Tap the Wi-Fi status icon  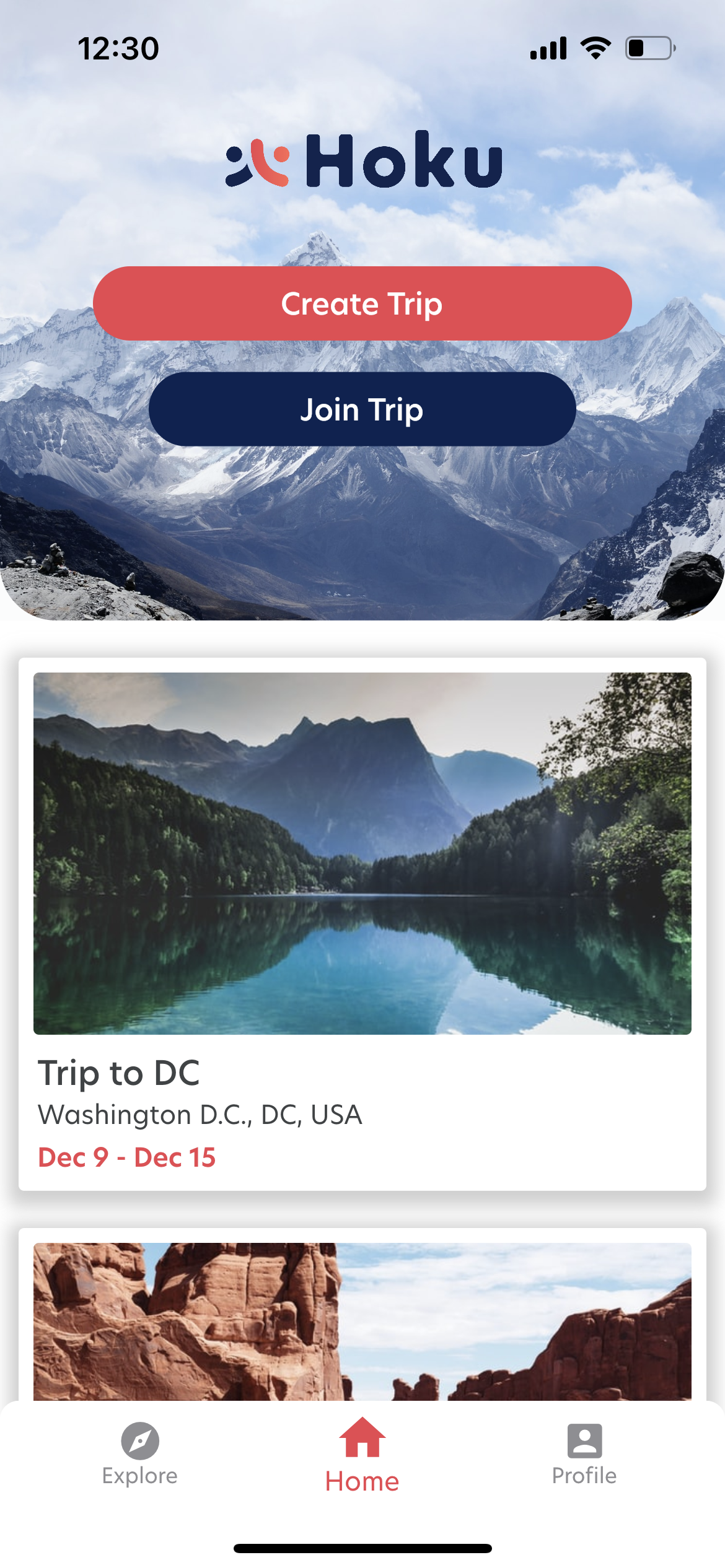(x=595, y=48)
